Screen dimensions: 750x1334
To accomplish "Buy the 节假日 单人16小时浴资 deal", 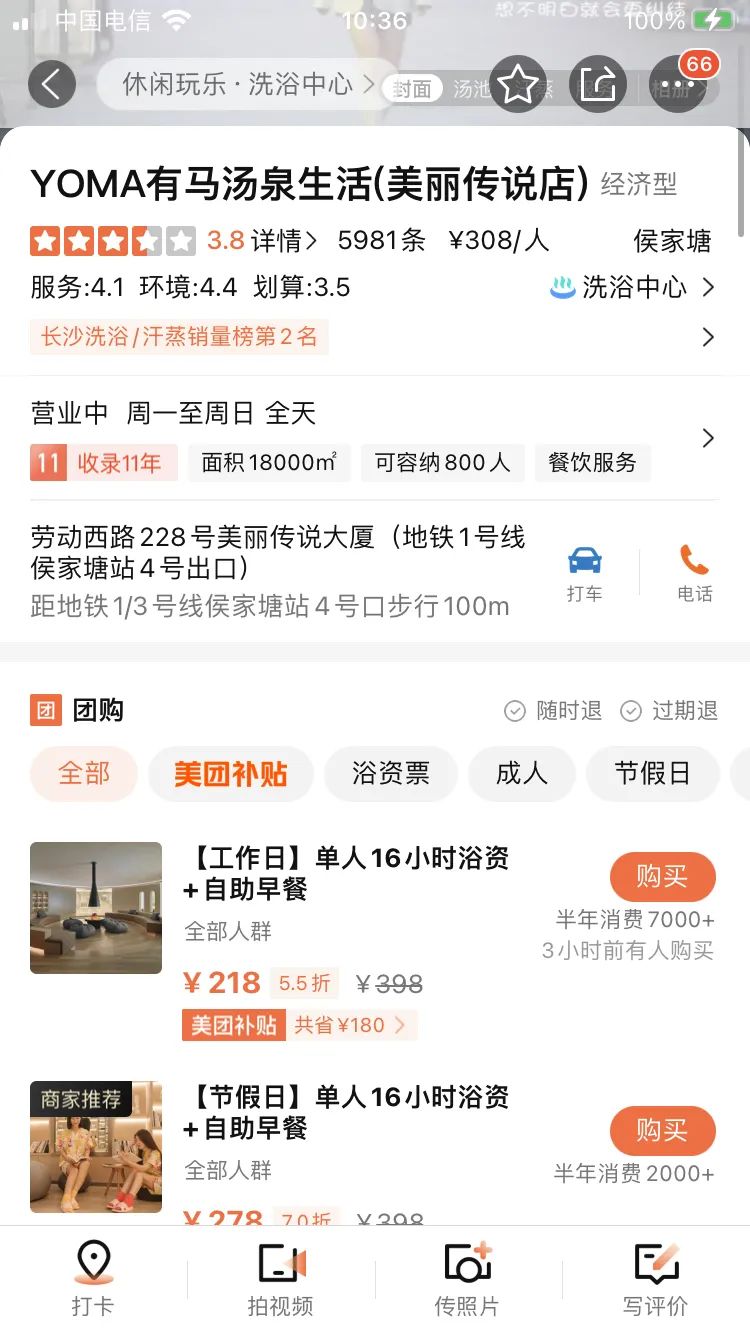I will [x=662, y=1131].
